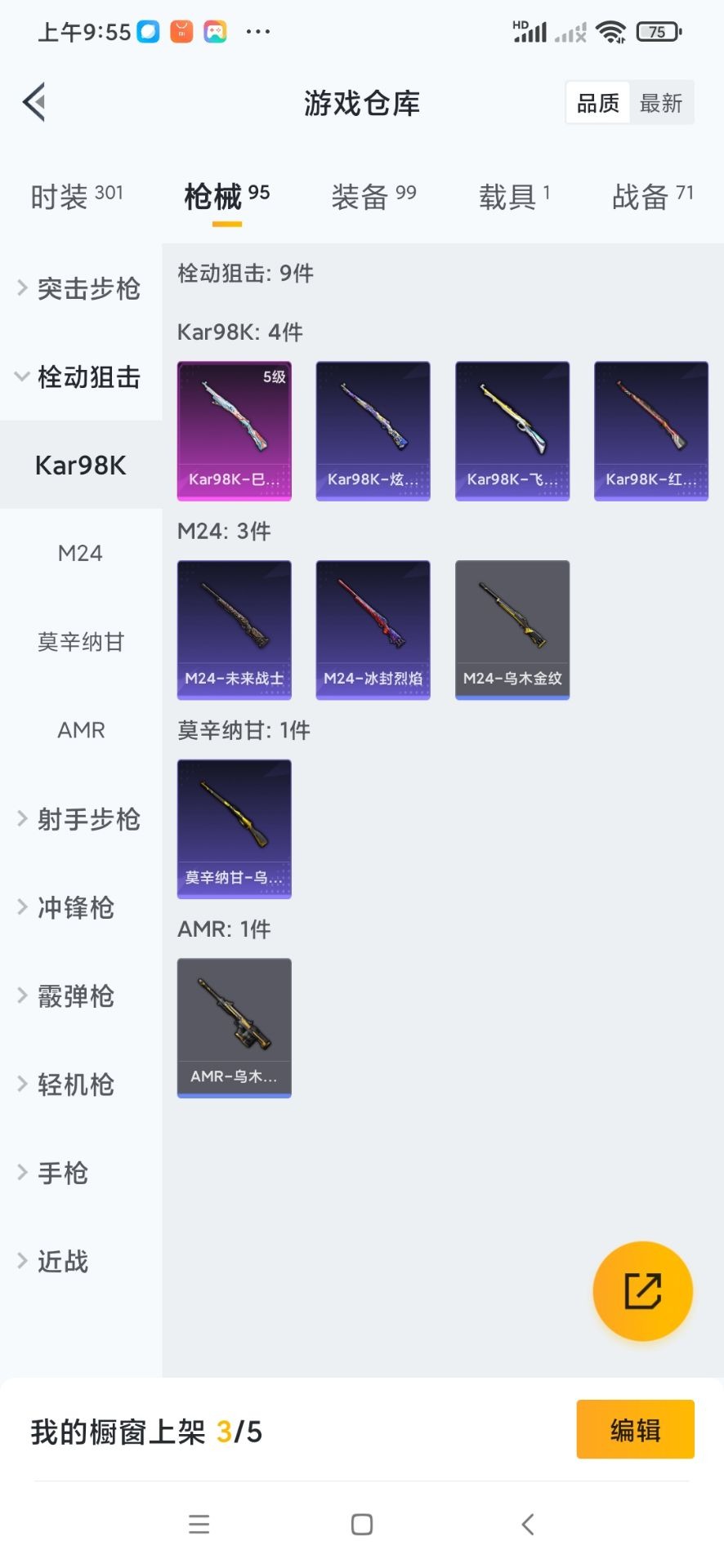Open the 5级 Kar98K skin card
This screenshot has height=1568, width=724.
(x=235, y=430)
